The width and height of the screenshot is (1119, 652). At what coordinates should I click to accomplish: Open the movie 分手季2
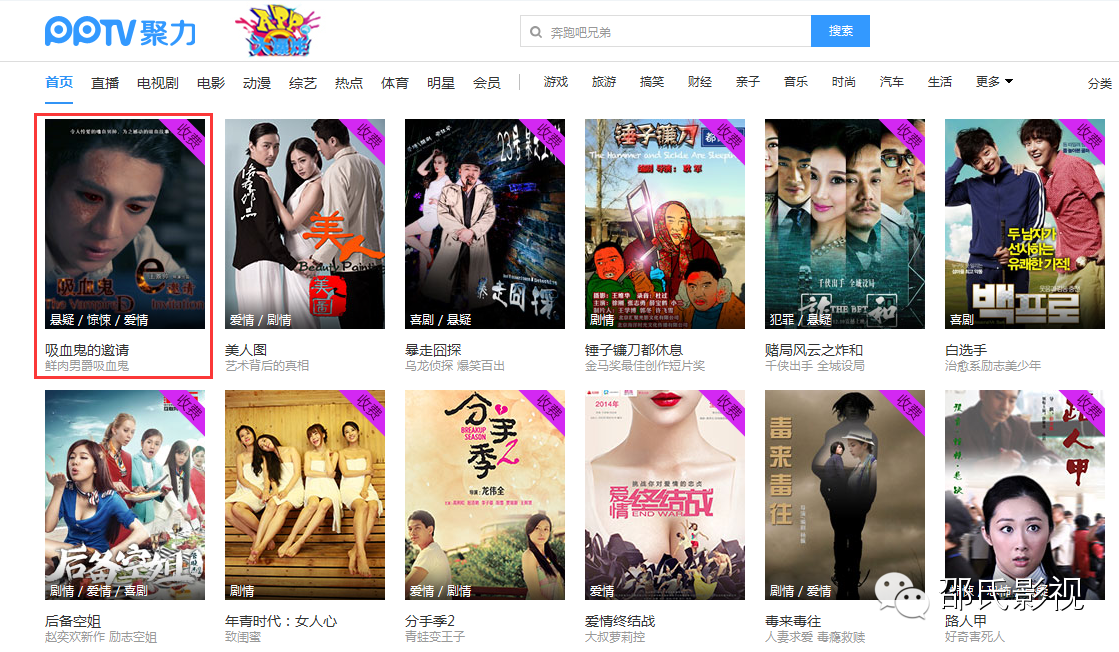(x=485, y=495)
